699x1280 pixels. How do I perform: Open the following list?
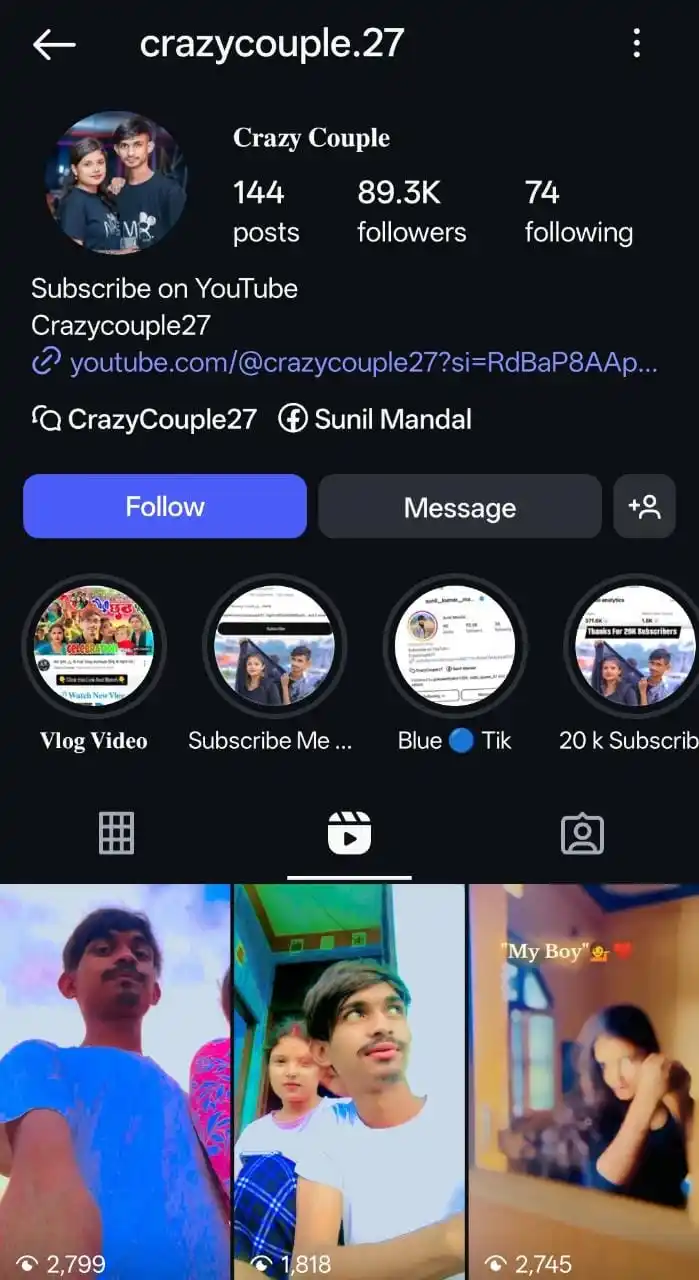pyautogui.click(x=578, y=211)
